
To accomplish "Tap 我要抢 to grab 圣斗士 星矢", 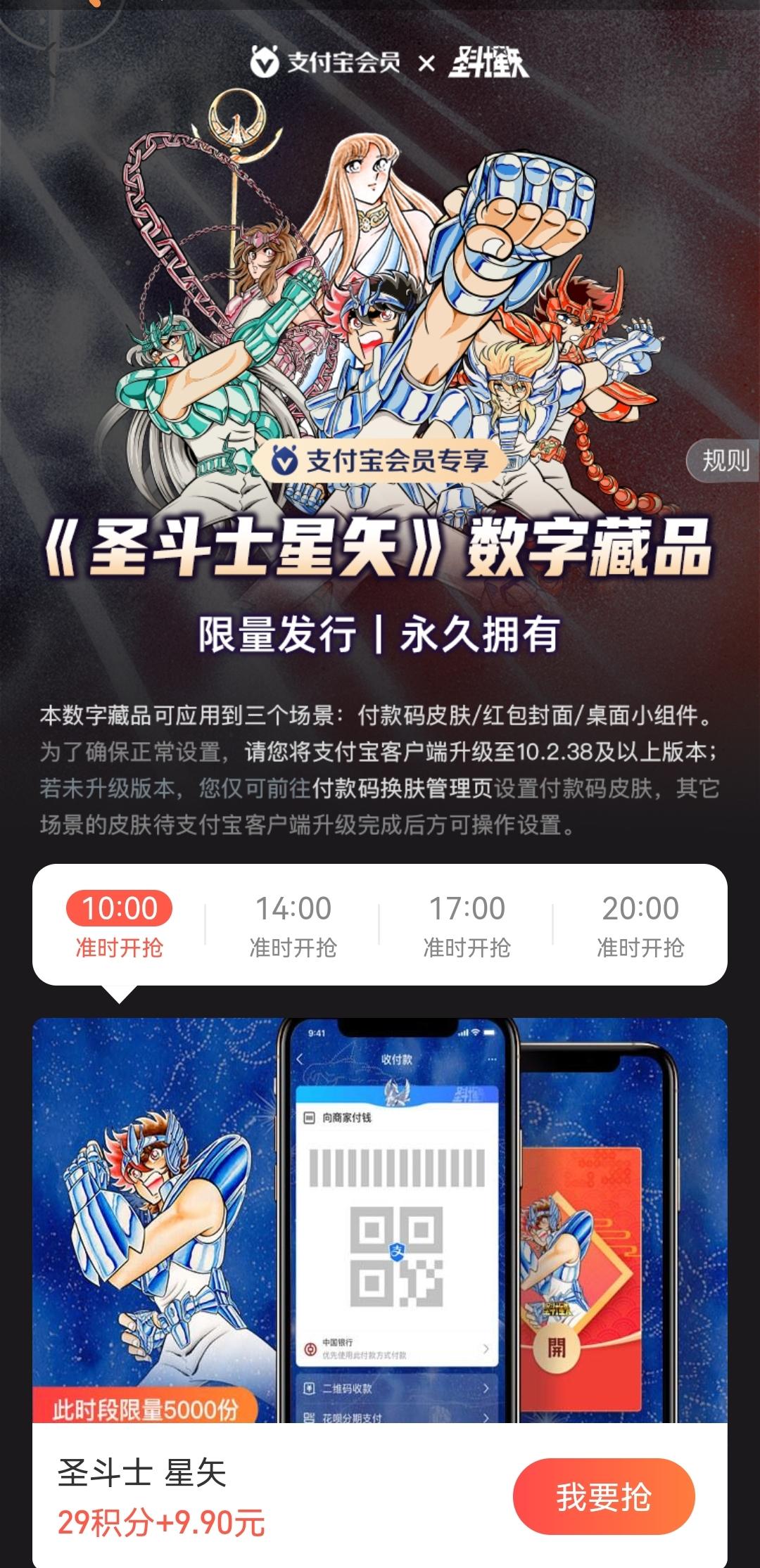I will (x=603, y=1496).
